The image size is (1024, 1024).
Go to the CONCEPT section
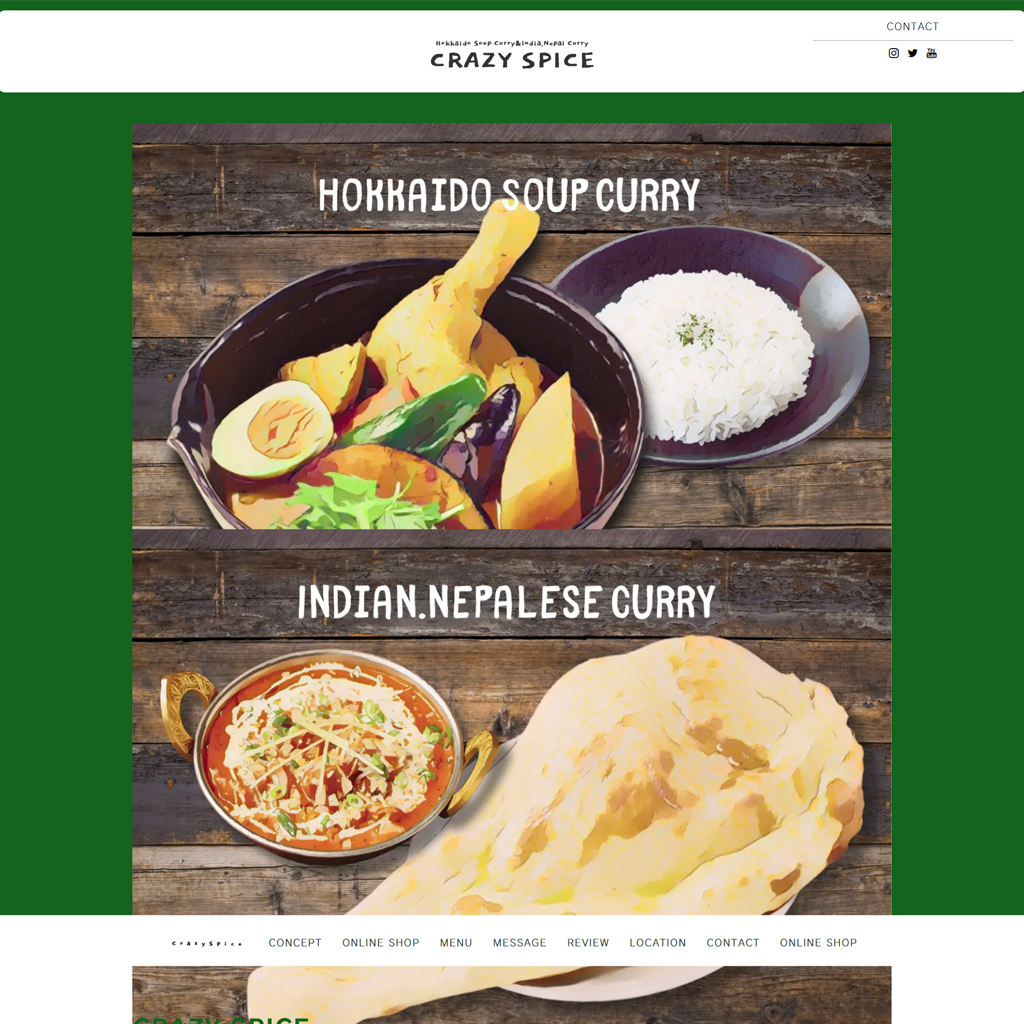(295, 943)
